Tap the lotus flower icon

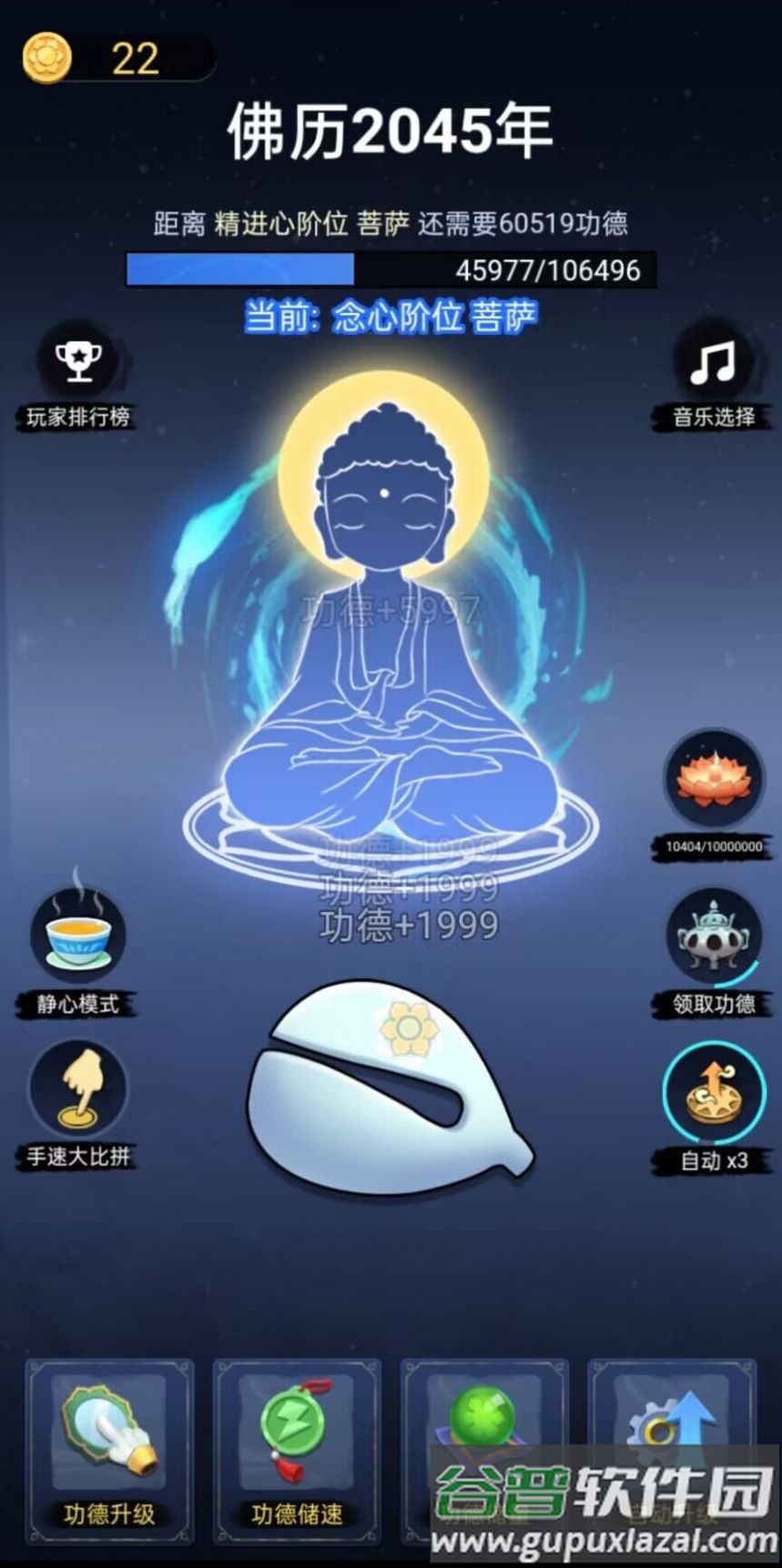click(713, 782)
